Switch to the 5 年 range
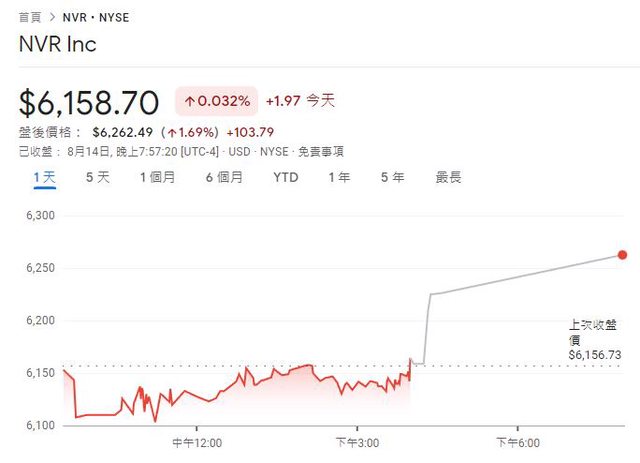Viewport: 640px width, 463px height. coord(392,177)
